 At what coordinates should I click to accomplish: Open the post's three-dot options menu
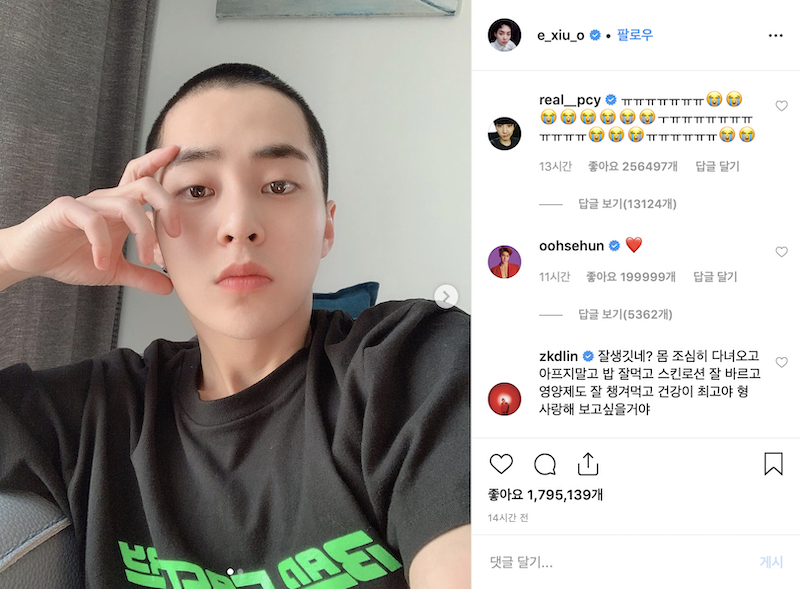[x=776, y=35]
